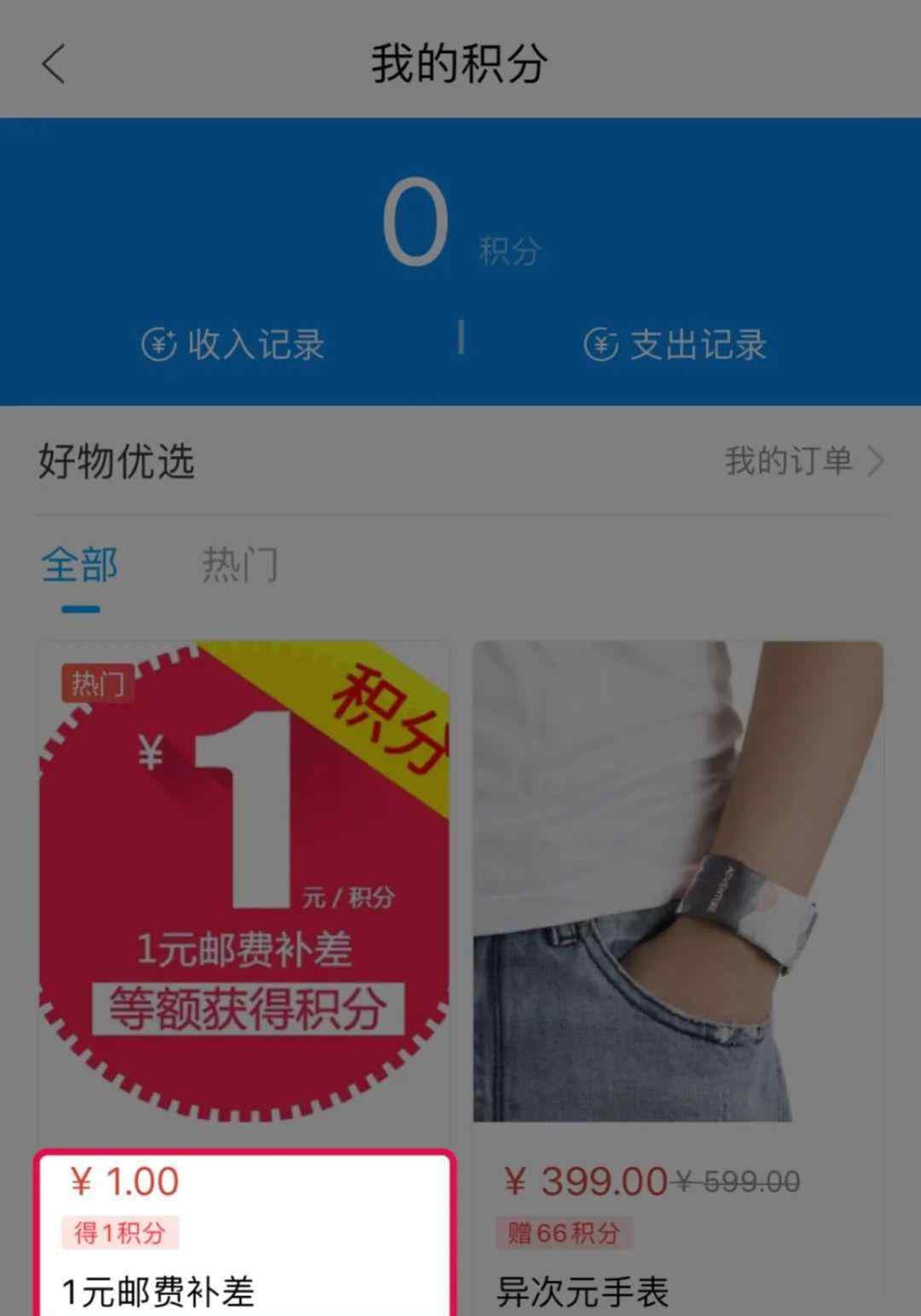
Task: View 支出记录 points spending history
Action: coord(675,345)
